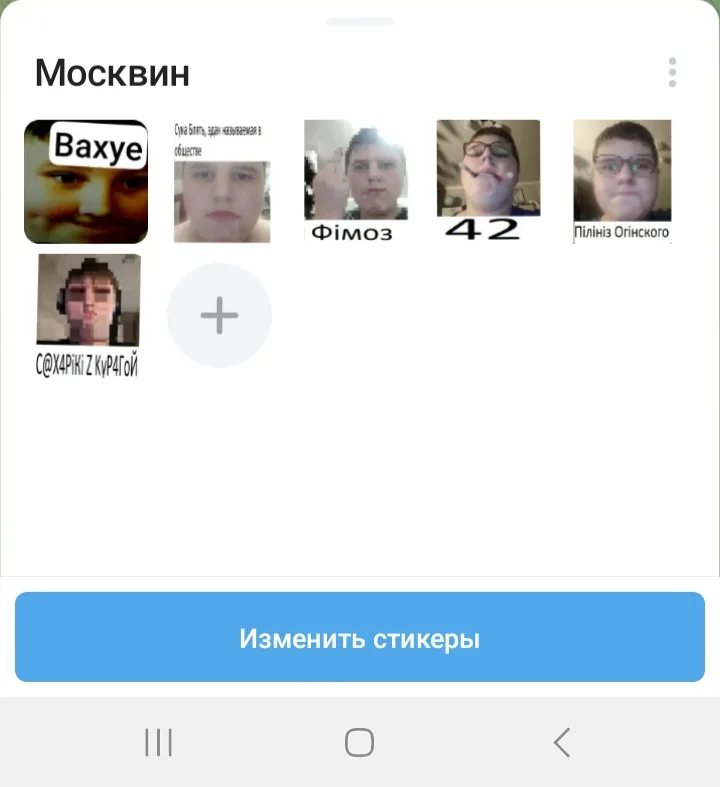The width and height of the screenshot is (720, 787).
Task: Choose the sticker captioned with в обществе
Action: tap(222, 182)
